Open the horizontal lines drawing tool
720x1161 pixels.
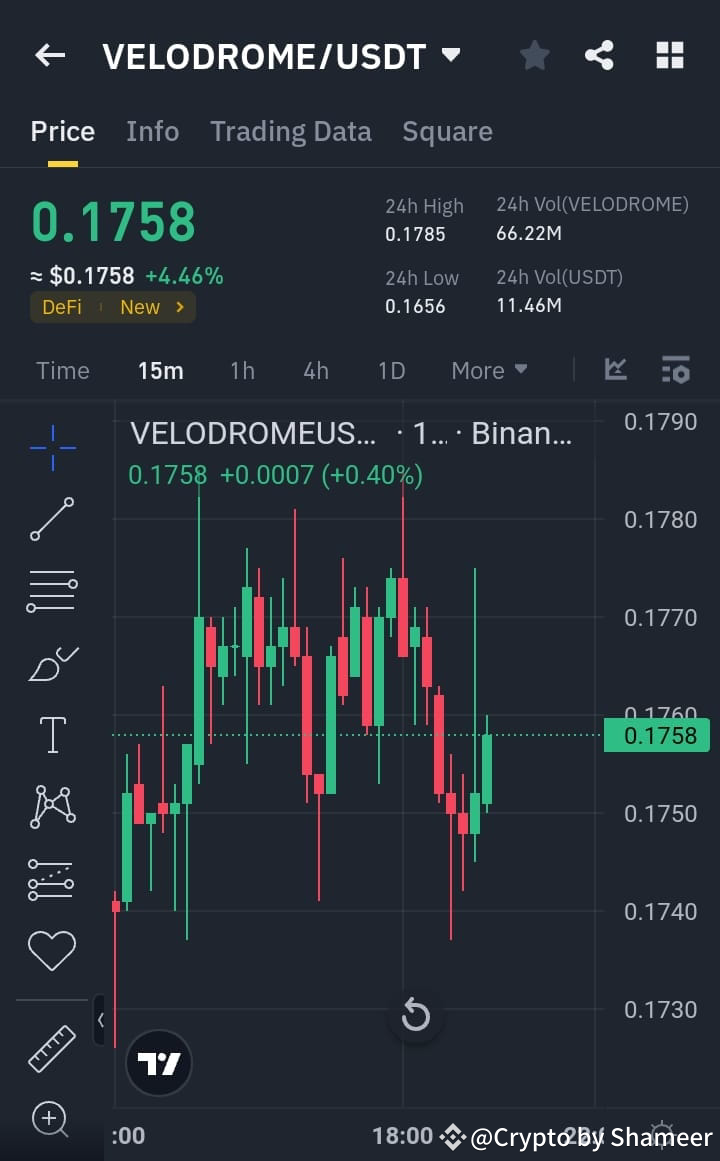pyautogui.click(x=51, y=590)
